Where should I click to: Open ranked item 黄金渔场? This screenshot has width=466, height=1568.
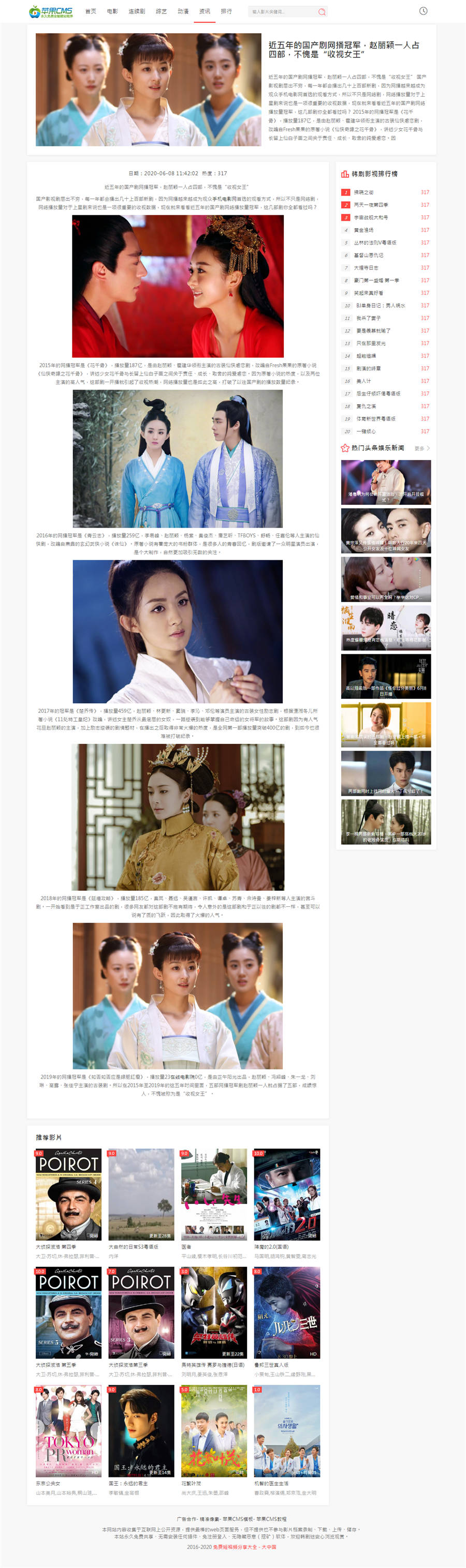click(365, 230)
